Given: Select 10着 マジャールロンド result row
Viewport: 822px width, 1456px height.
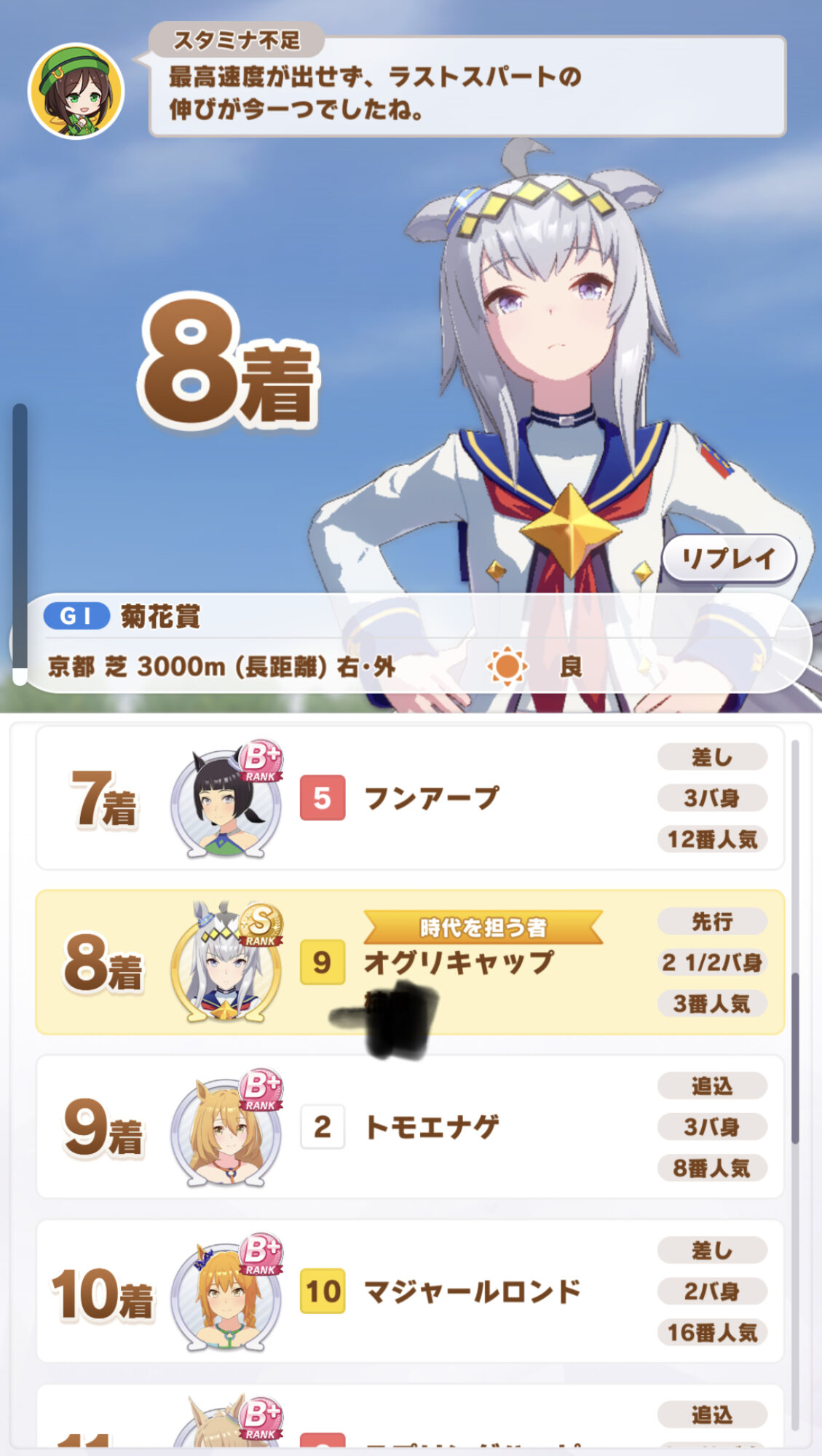Looking at the screenshot, I should pos(410,1291).
